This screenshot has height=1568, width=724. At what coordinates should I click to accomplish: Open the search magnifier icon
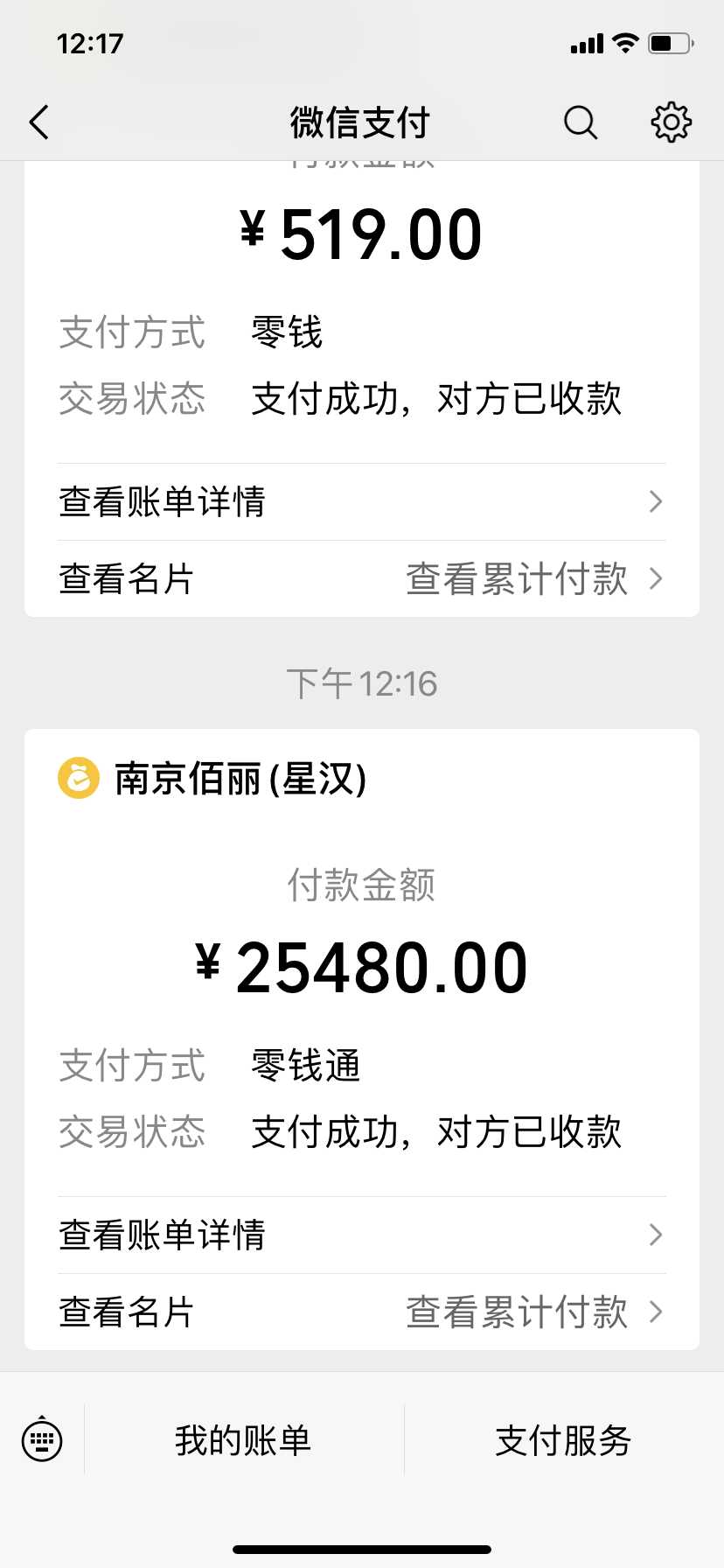(x=580, y=122)
